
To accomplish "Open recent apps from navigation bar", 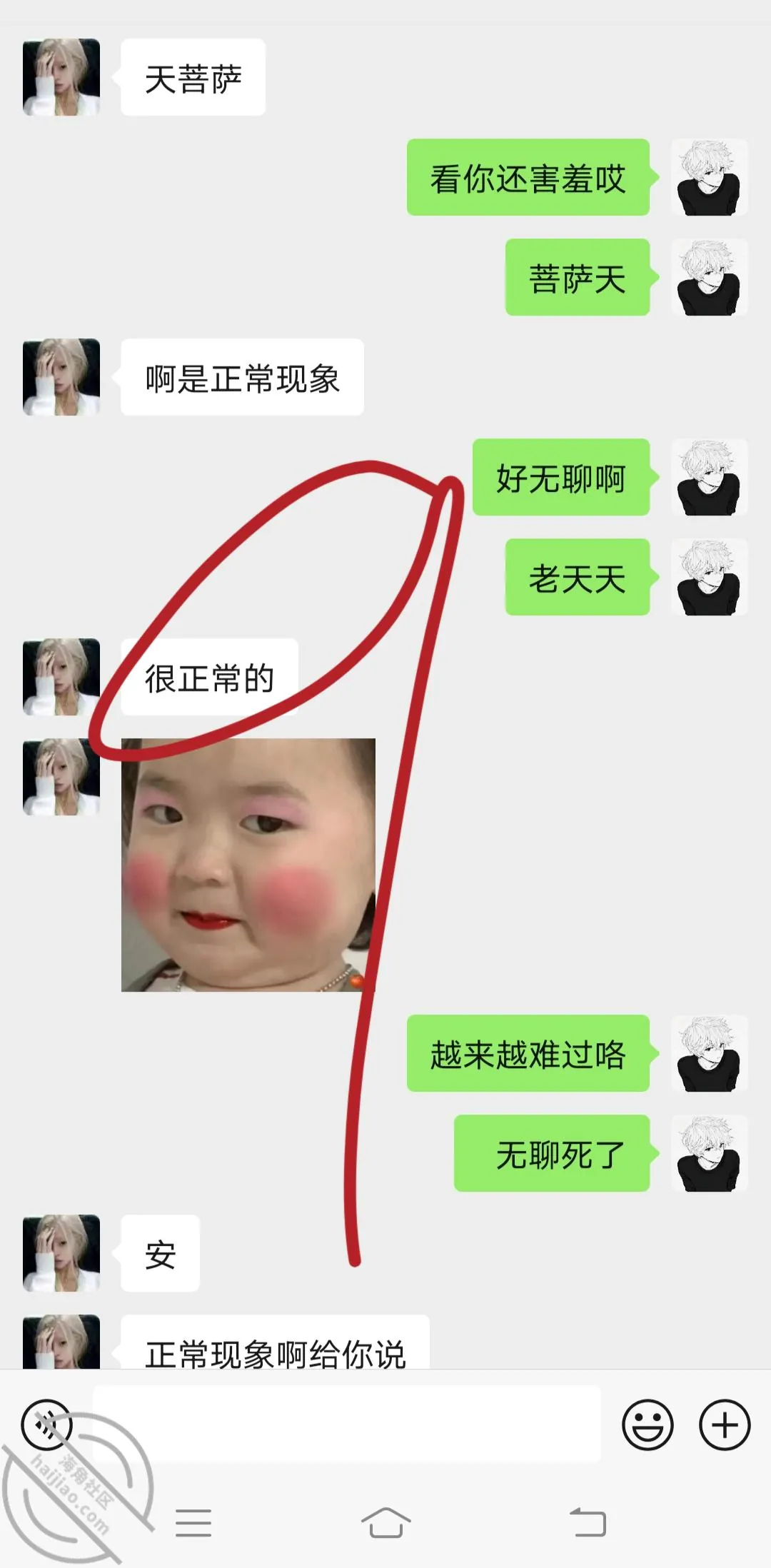I will point(193,1522).
